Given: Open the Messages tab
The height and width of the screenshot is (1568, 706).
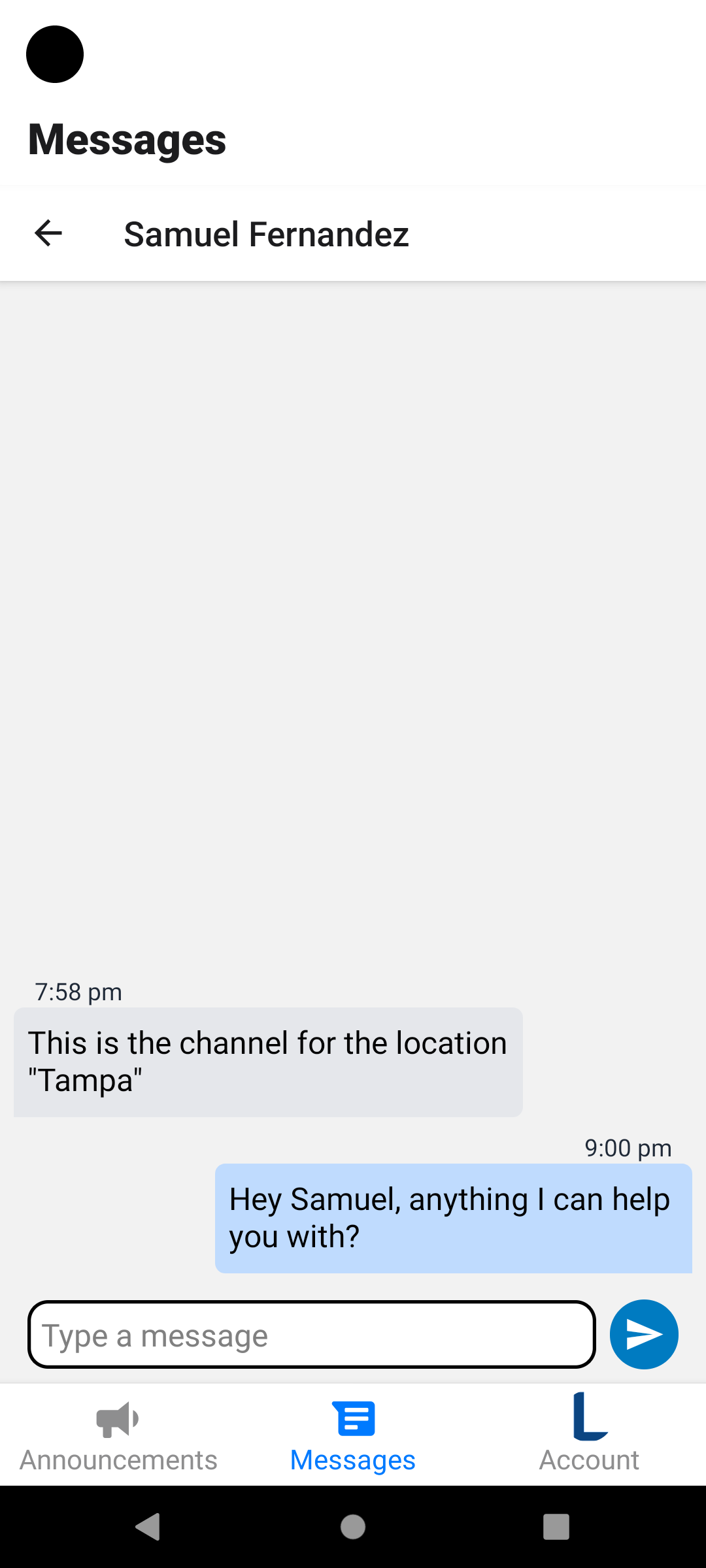Looking at the screenshot, I should tap(353, 1435).
